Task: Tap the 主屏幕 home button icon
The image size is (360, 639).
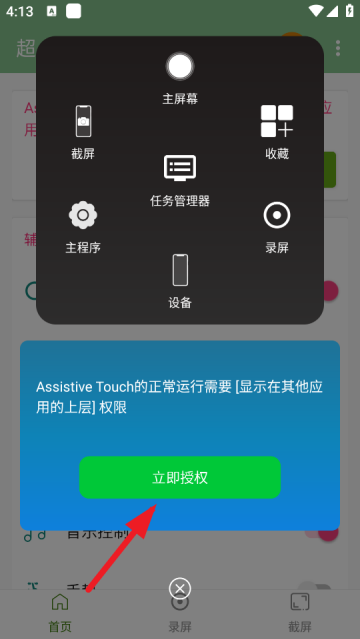Action: click(180, 67)
